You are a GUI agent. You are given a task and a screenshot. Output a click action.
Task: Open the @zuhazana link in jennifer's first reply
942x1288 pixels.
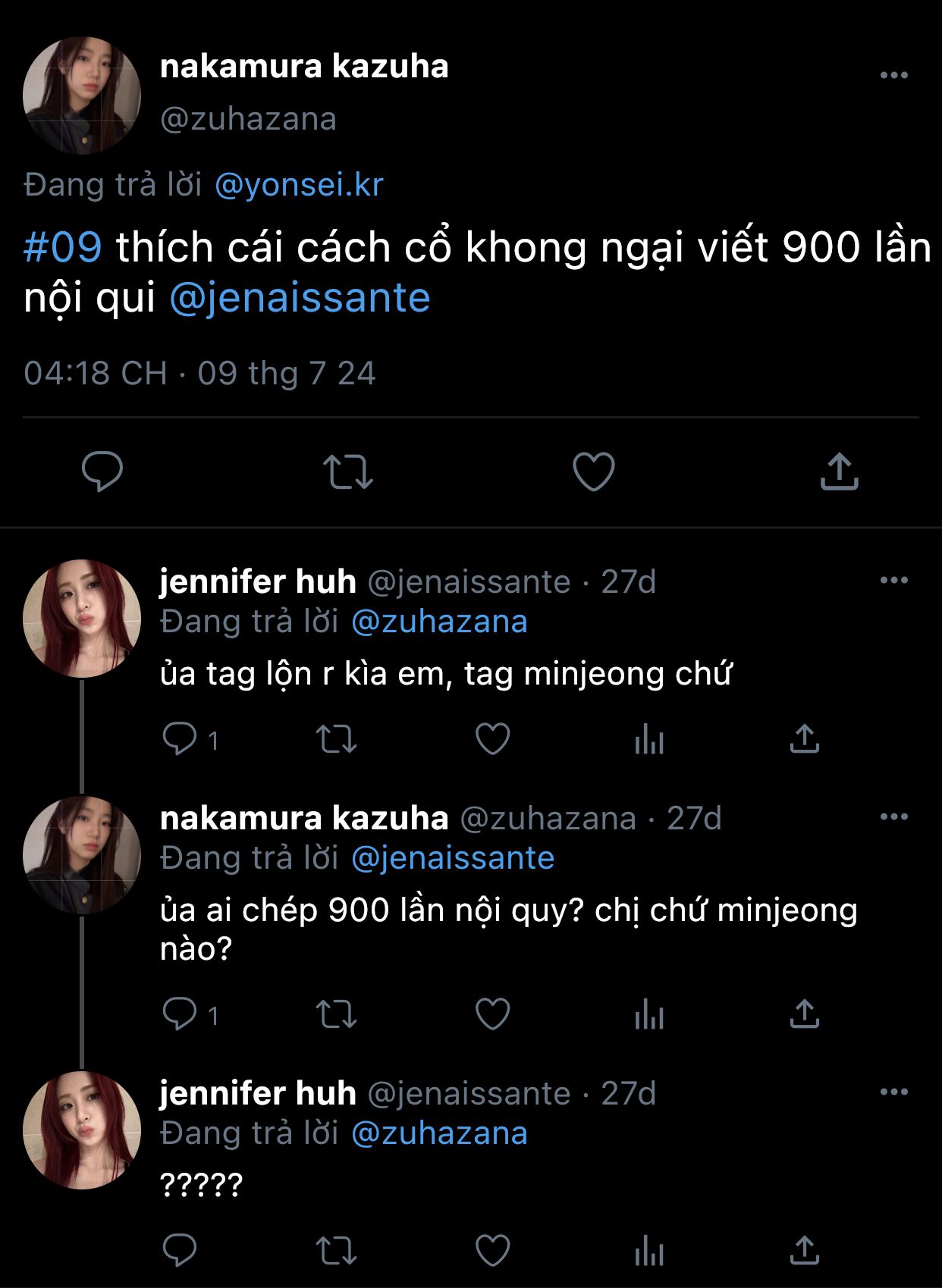[439, 622]
